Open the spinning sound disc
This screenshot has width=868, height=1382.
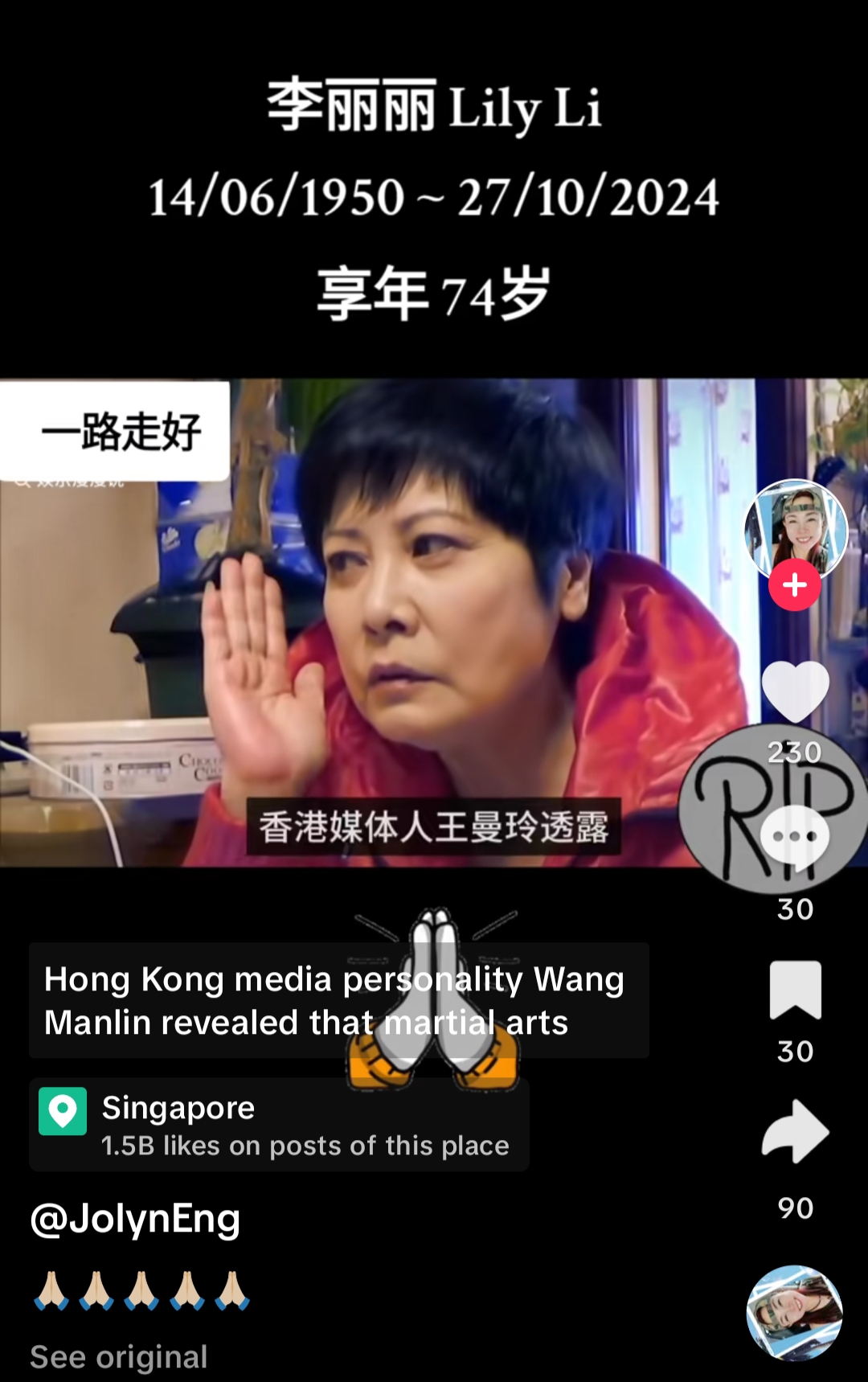pos(795,1313)
